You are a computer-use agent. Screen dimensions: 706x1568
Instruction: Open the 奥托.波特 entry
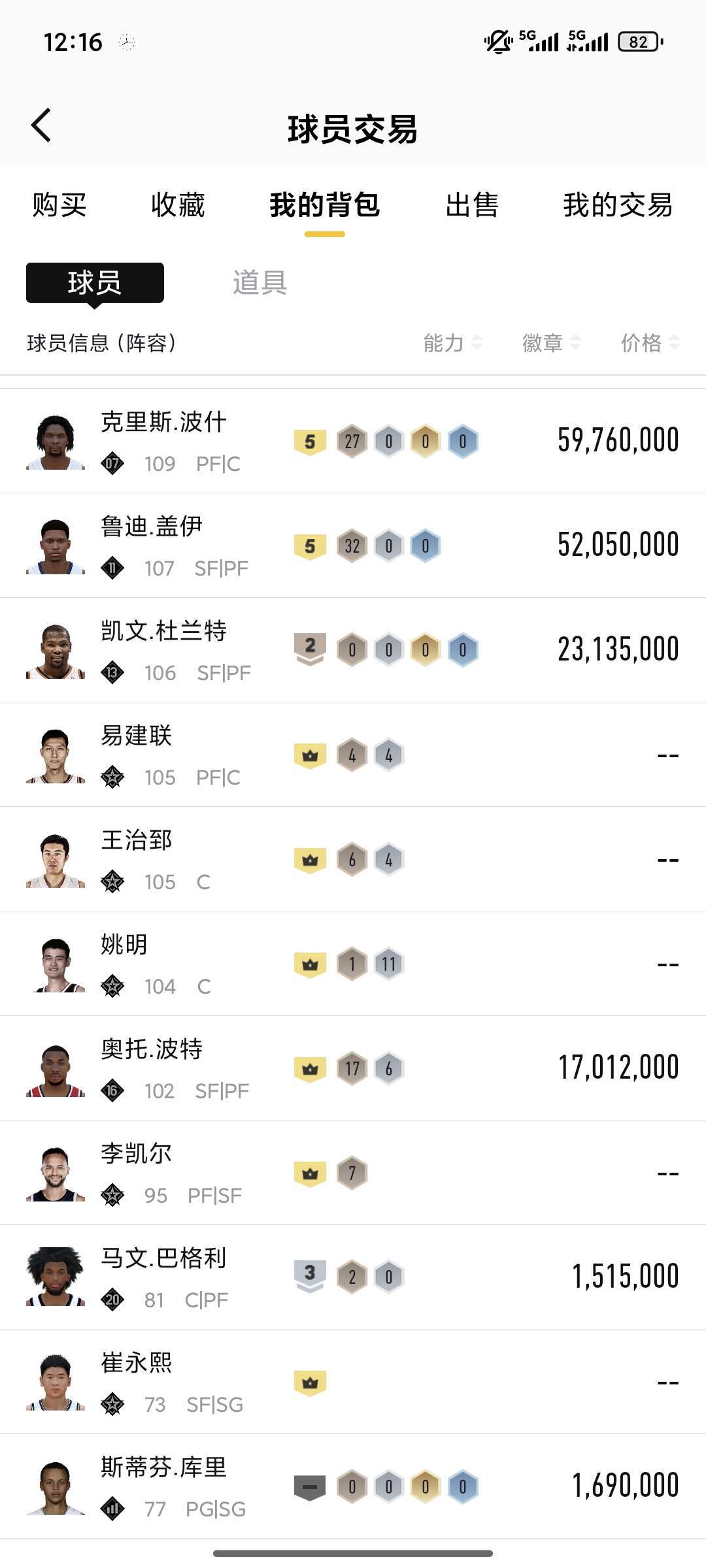tap(152, 1068)
